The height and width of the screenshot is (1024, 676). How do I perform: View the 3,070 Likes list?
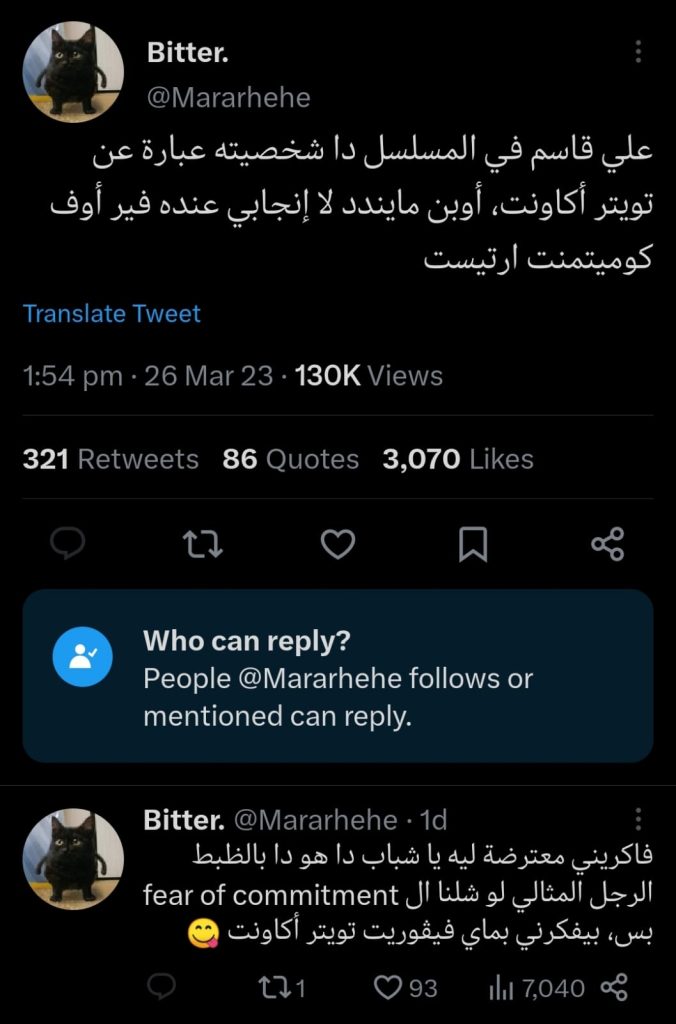pos(457,459)
